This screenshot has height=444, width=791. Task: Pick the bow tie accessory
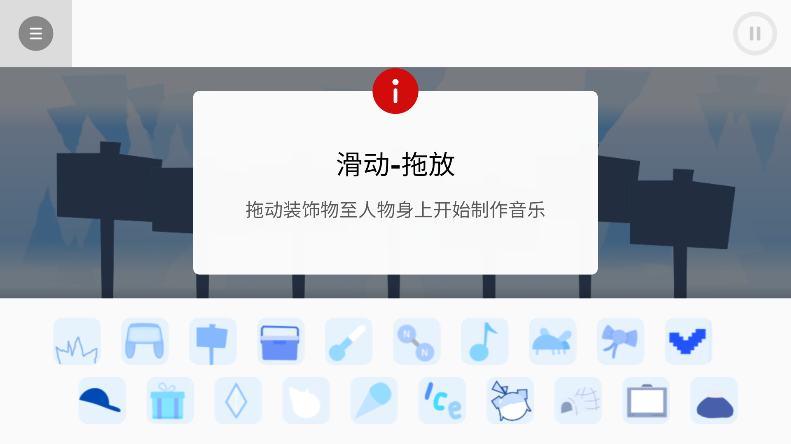[621, 342]
